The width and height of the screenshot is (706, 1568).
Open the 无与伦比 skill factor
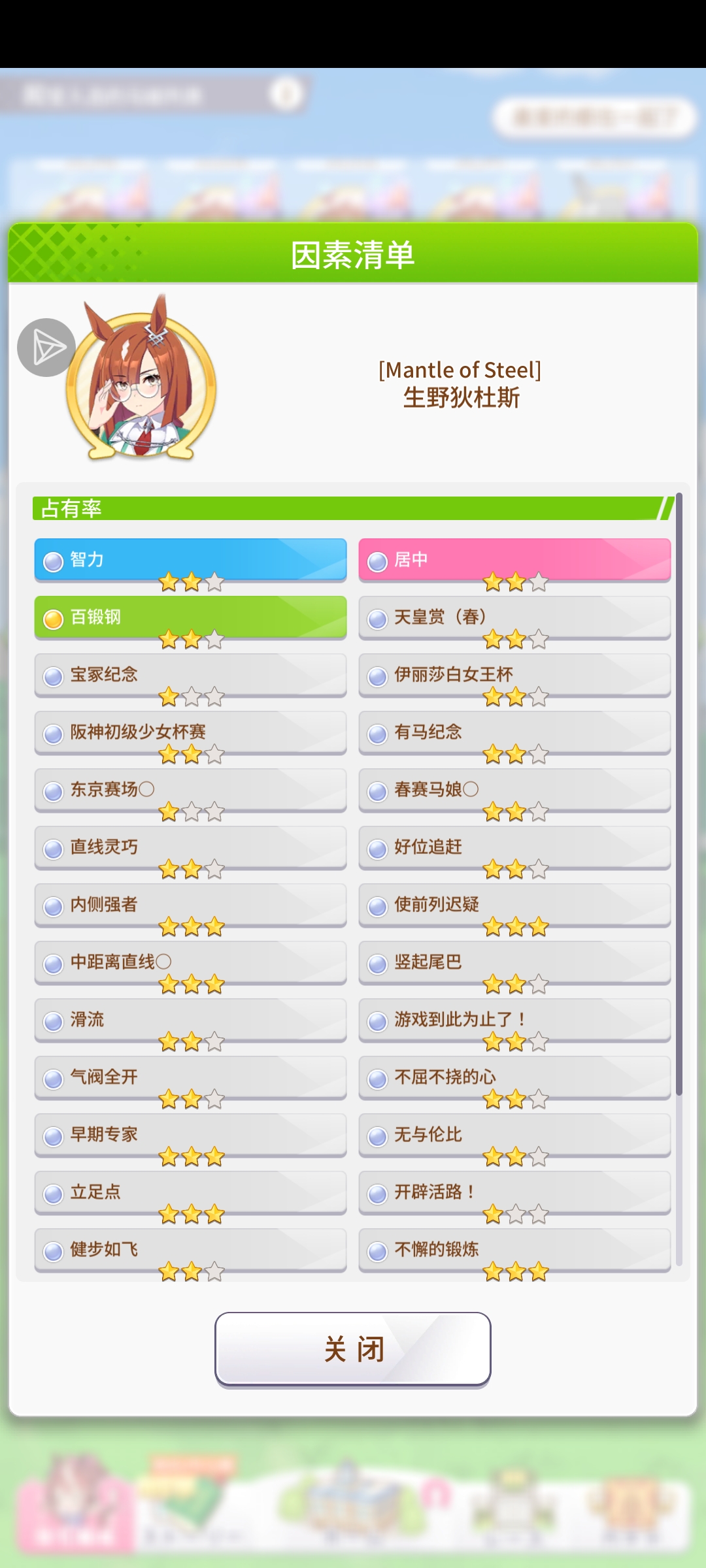point(514,1135)
